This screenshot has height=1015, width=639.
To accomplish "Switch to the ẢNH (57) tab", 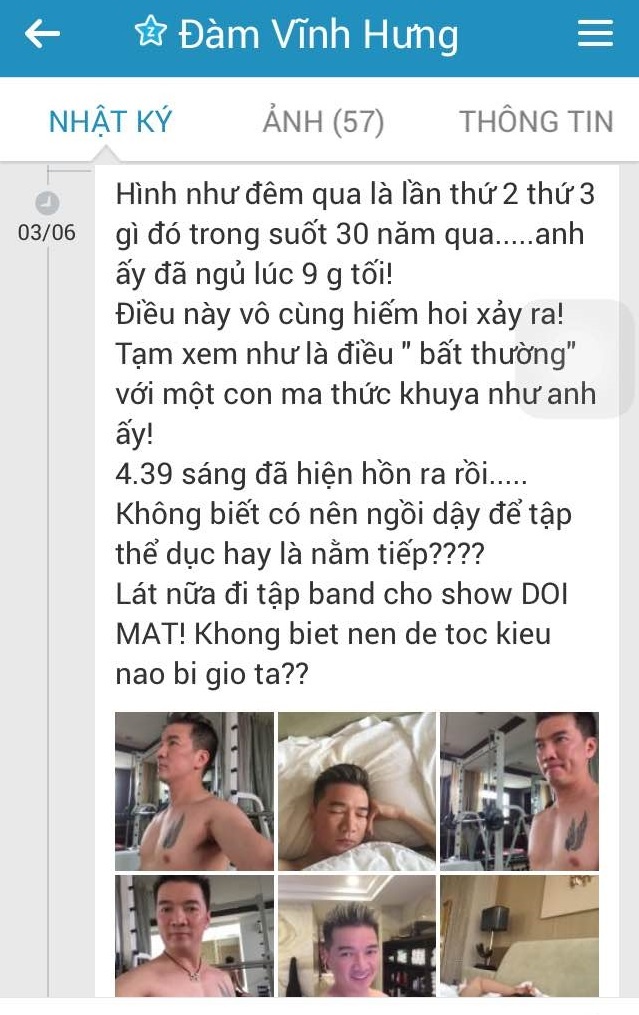I will click(323, 122).
